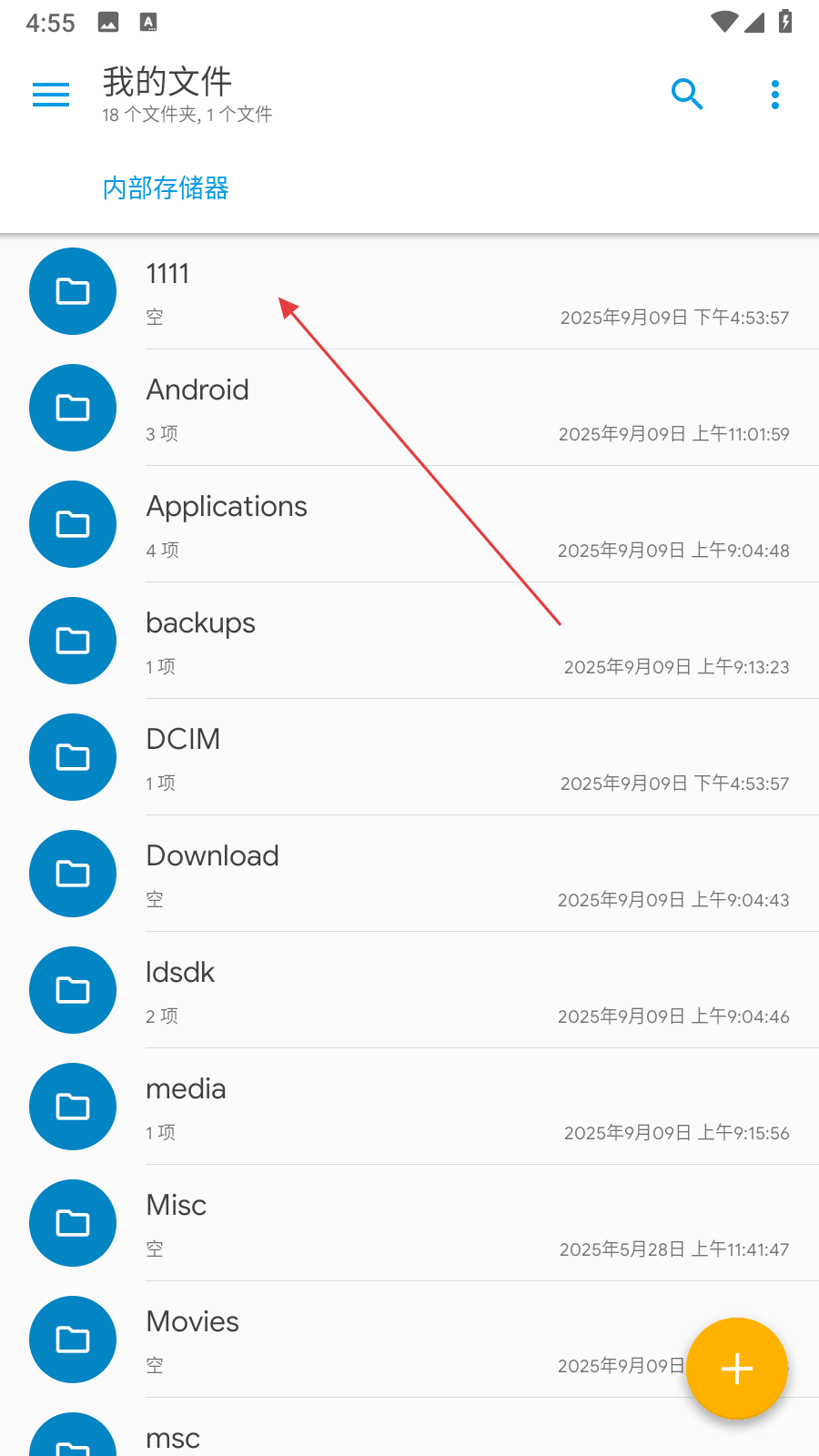The width and height of the screenshot is (819, 1456).
Task: Tap the yellow plus add button
Action: click(x=737, y=1369)
